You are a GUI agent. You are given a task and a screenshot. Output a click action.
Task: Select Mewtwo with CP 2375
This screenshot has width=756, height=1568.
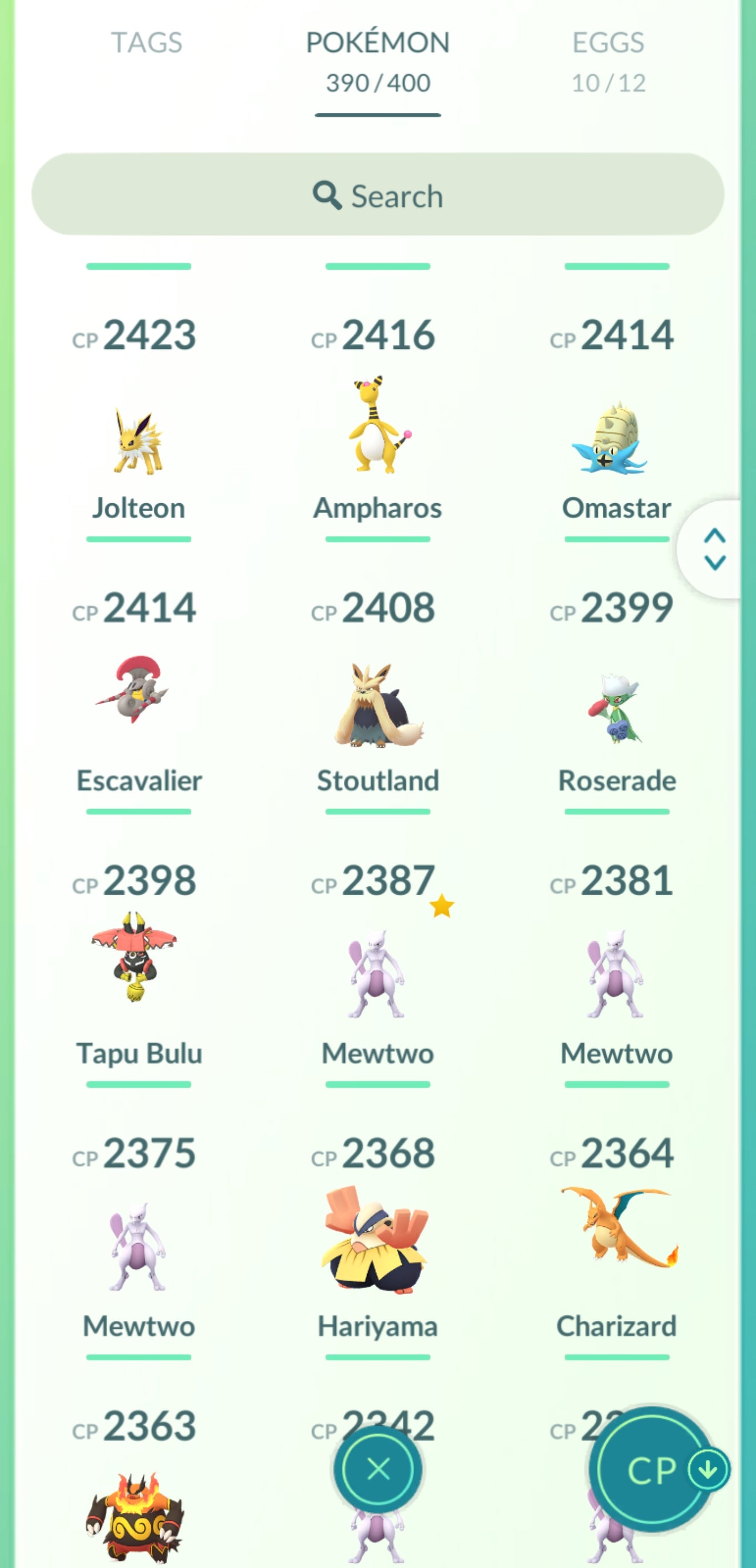click(x=138, y=1245)
